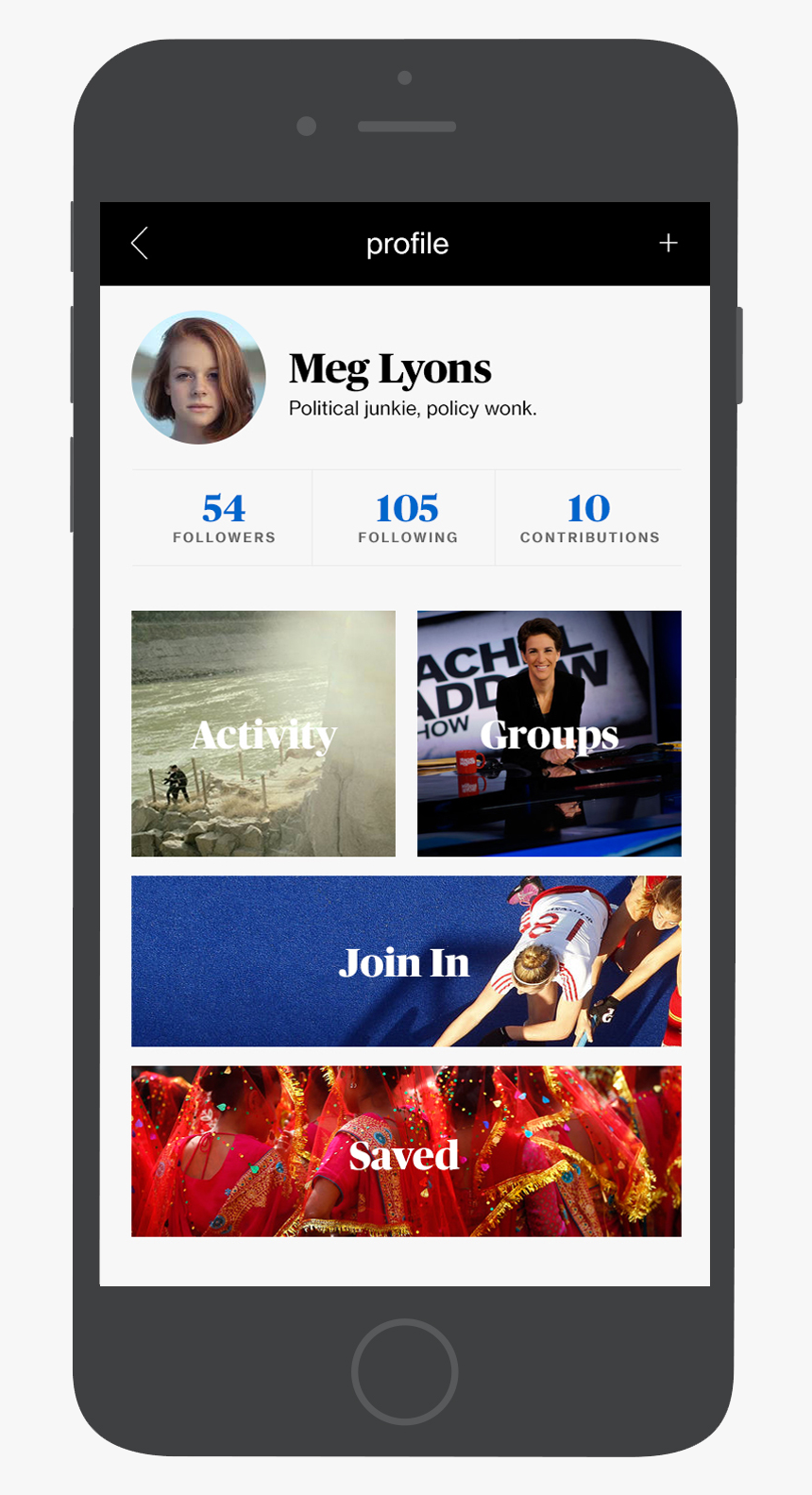The height and width of the screenshot is (1495, 812).
Task: Tap the plus icon in the header
Action: 668,244
